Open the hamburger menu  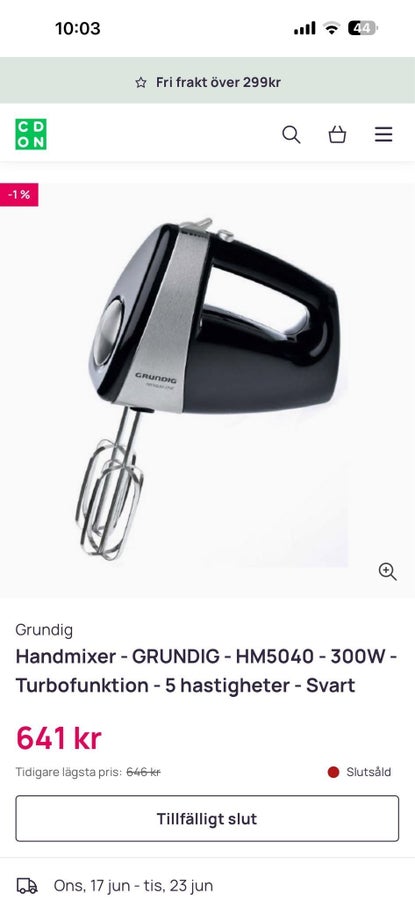point(383,135)
